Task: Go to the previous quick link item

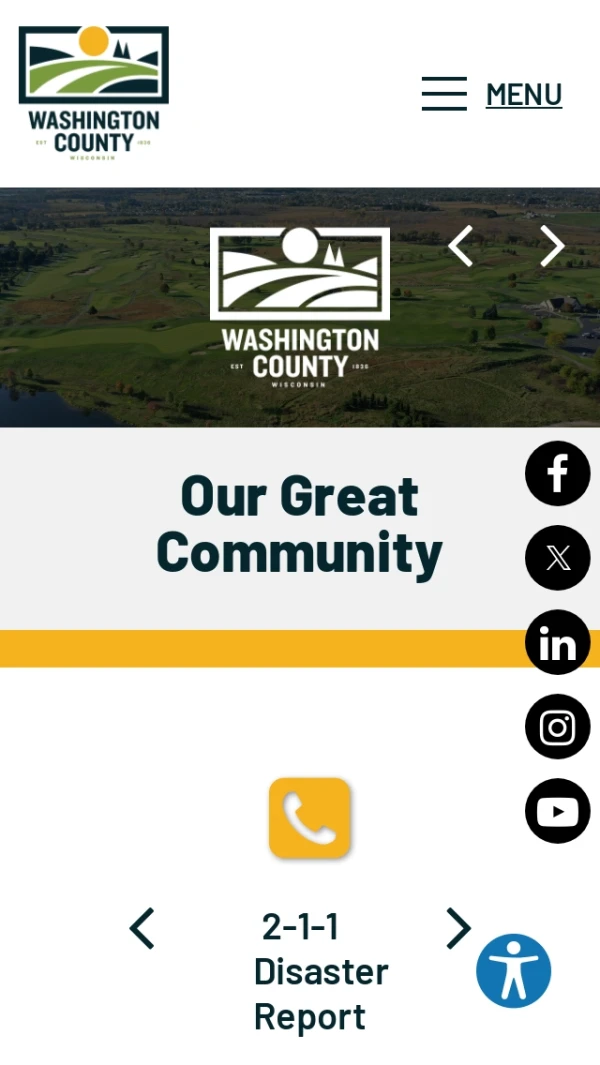Action: click(143, 929)
